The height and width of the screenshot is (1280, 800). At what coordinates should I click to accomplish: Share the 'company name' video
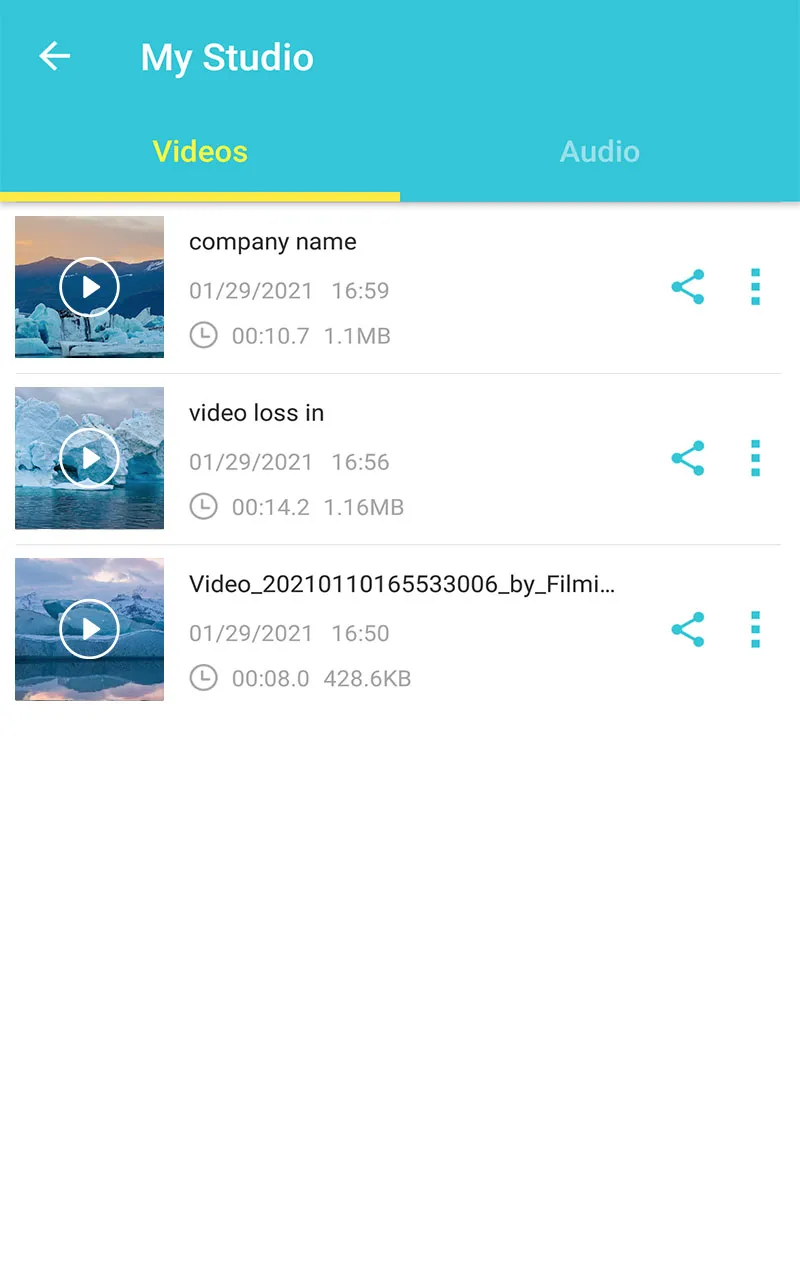point(688,287)
